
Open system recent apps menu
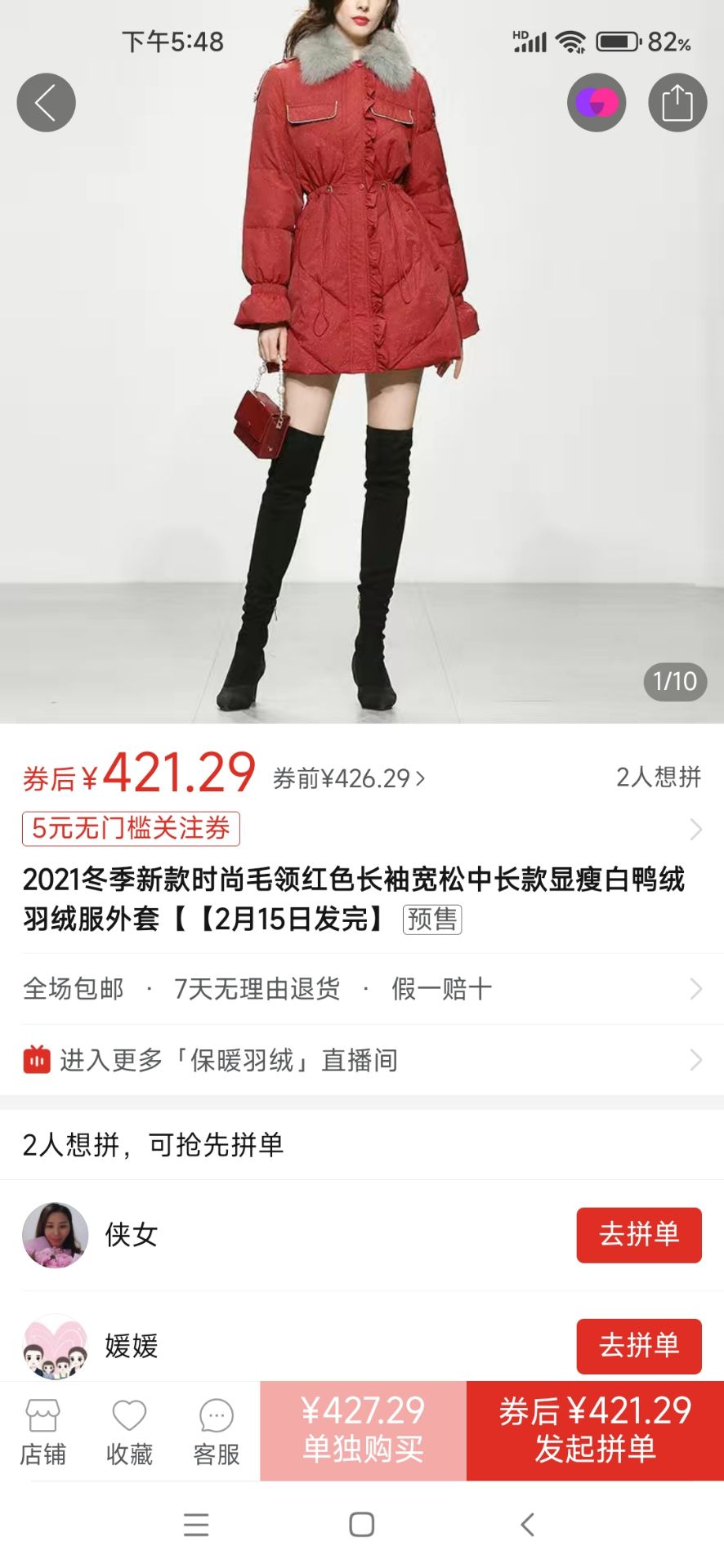click(x=196, y=1524)
